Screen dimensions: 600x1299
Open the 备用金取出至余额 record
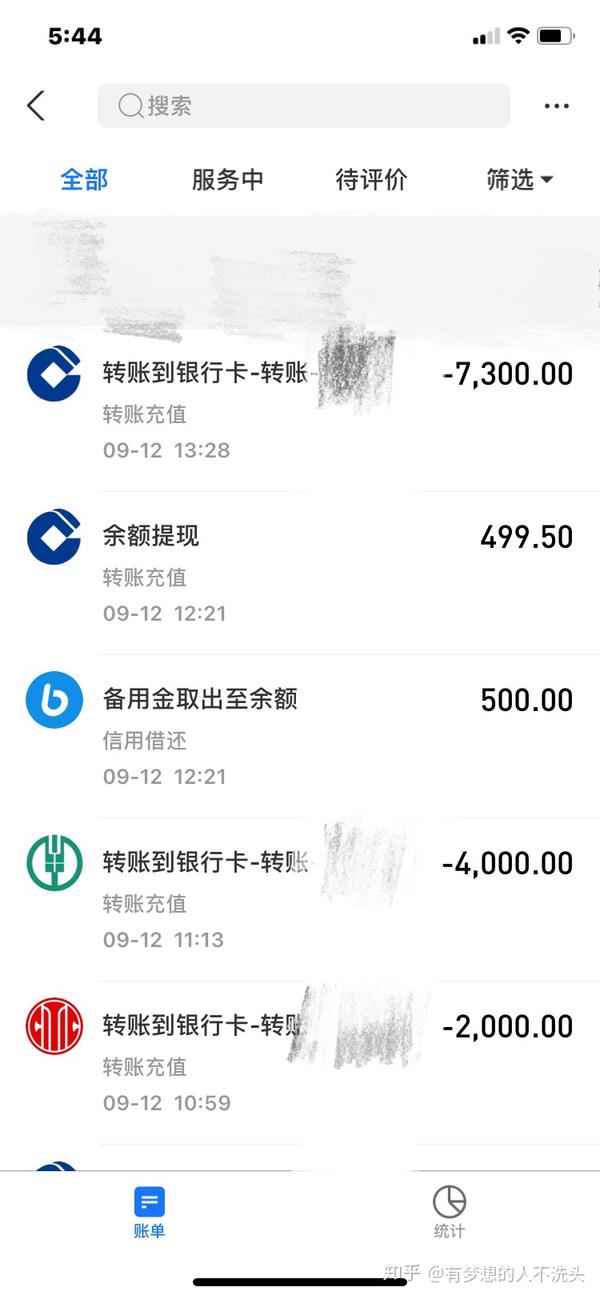(300, 736)
